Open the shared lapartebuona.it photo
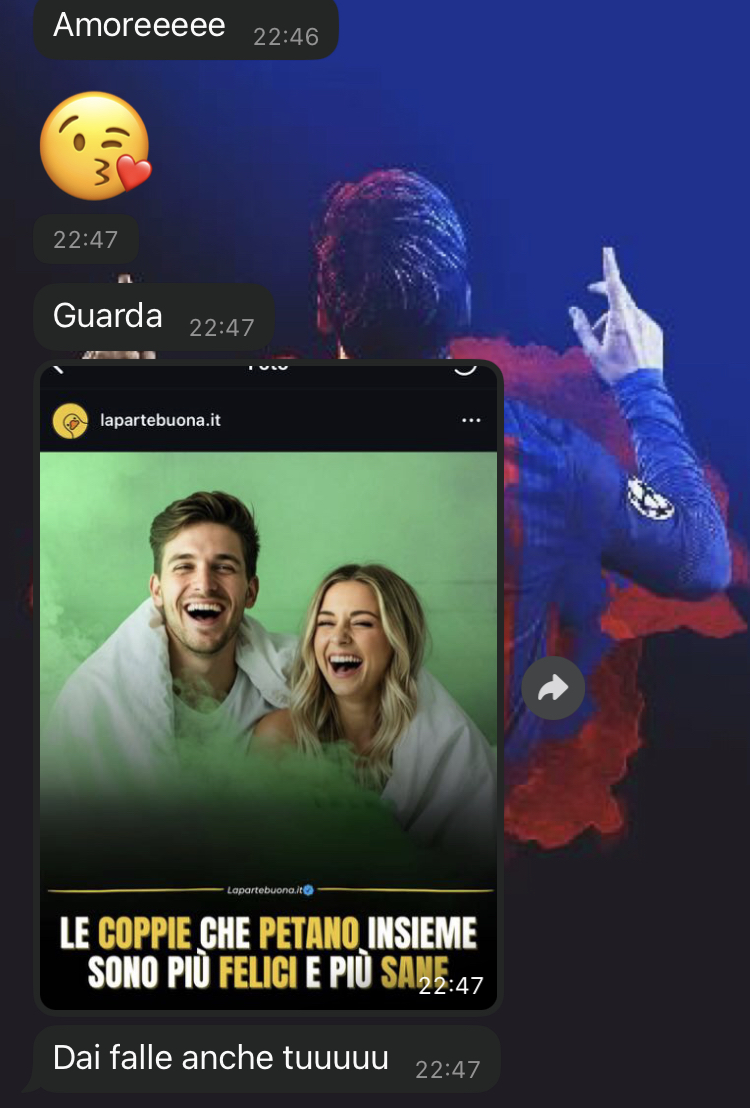This screenshot has height=1108, width=750. click(268, 680)
